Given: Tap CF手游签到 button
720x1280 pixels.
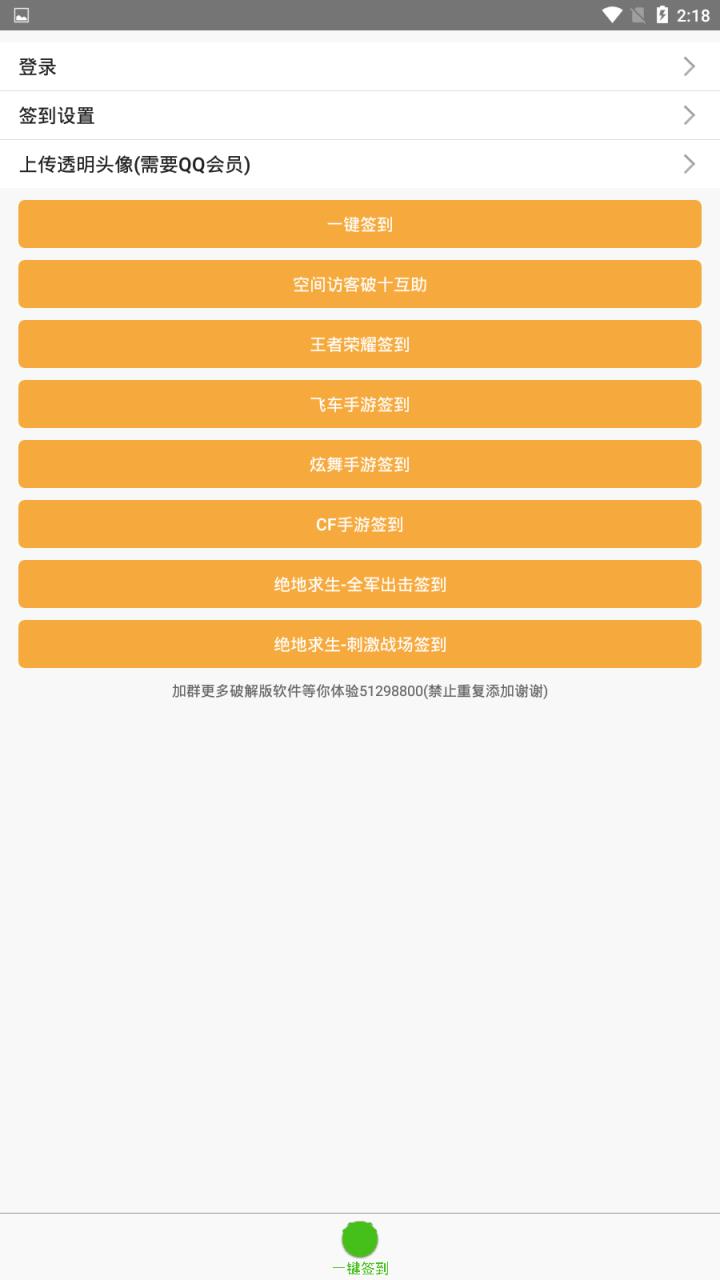Looking at the screenshot, I should point(360,524).
